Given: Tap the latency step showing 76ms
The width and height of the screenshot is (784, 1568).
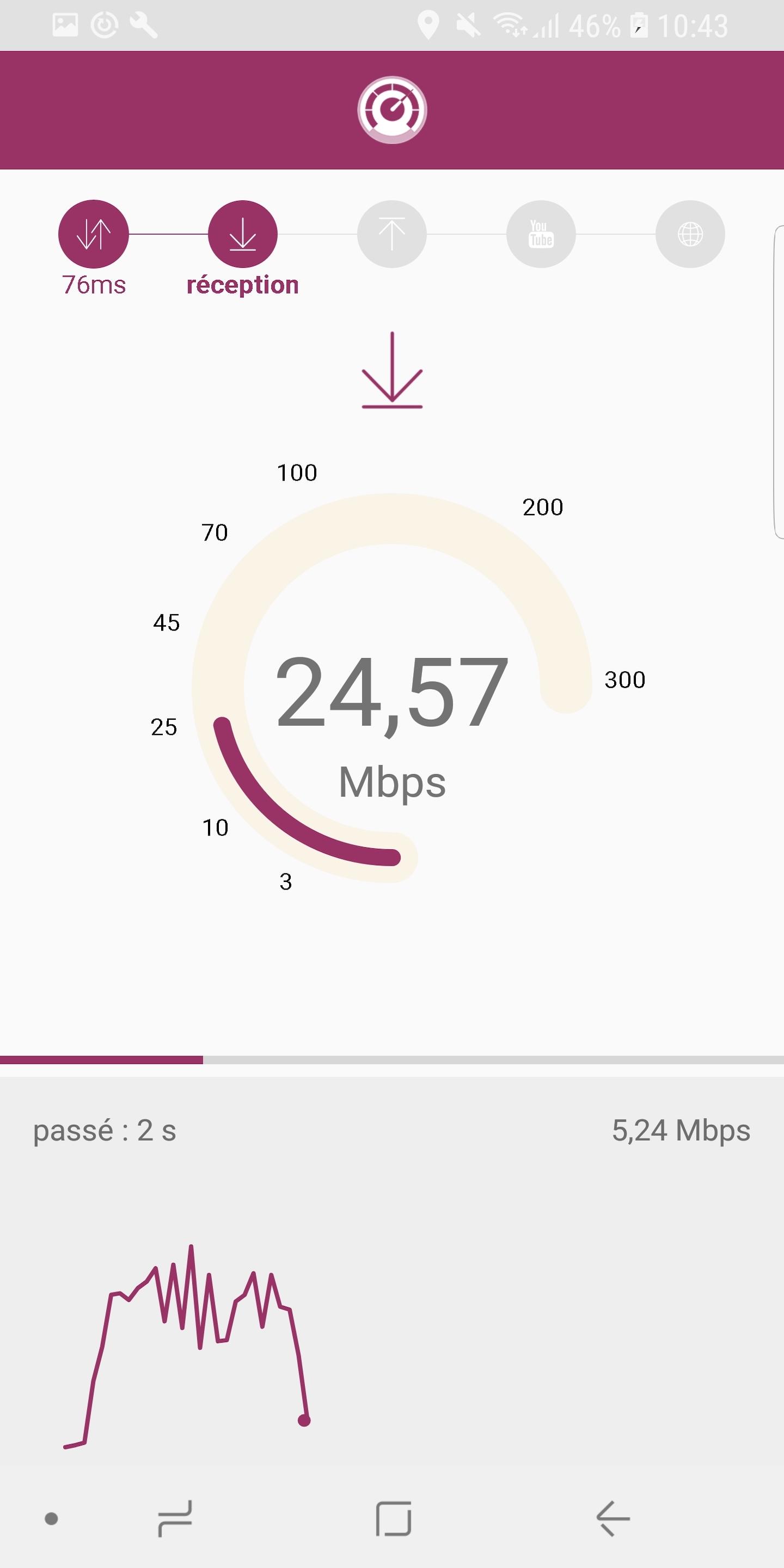Looking at the screenshot, I should (x=93, y=234).
